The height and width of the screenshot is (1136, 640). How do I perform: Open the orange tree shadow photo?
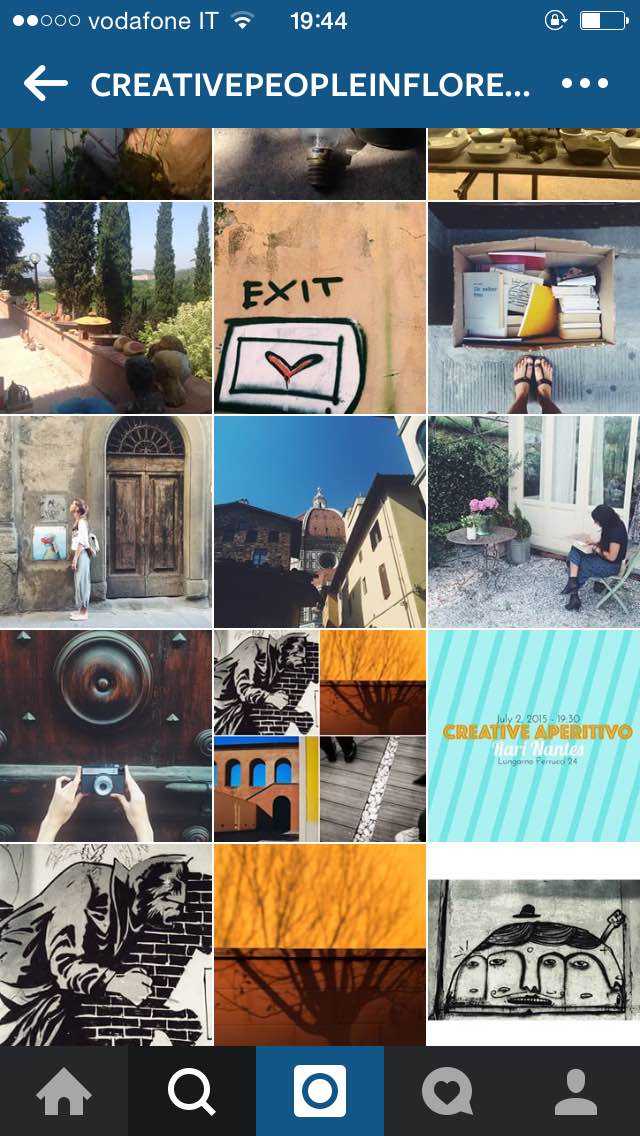tap(320, 945)
